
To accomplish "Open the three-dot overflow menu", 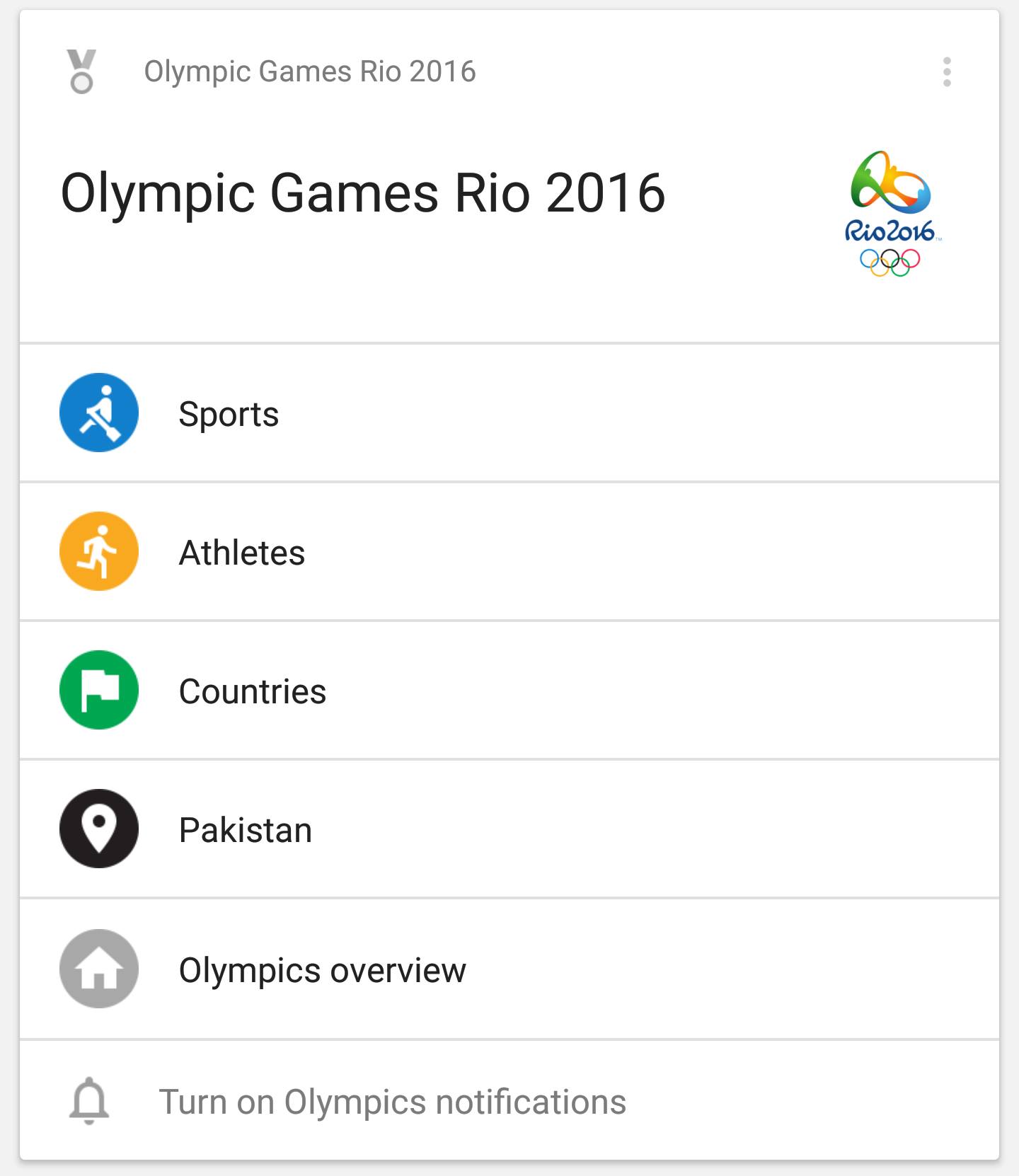I will click(x=946, y=71).
